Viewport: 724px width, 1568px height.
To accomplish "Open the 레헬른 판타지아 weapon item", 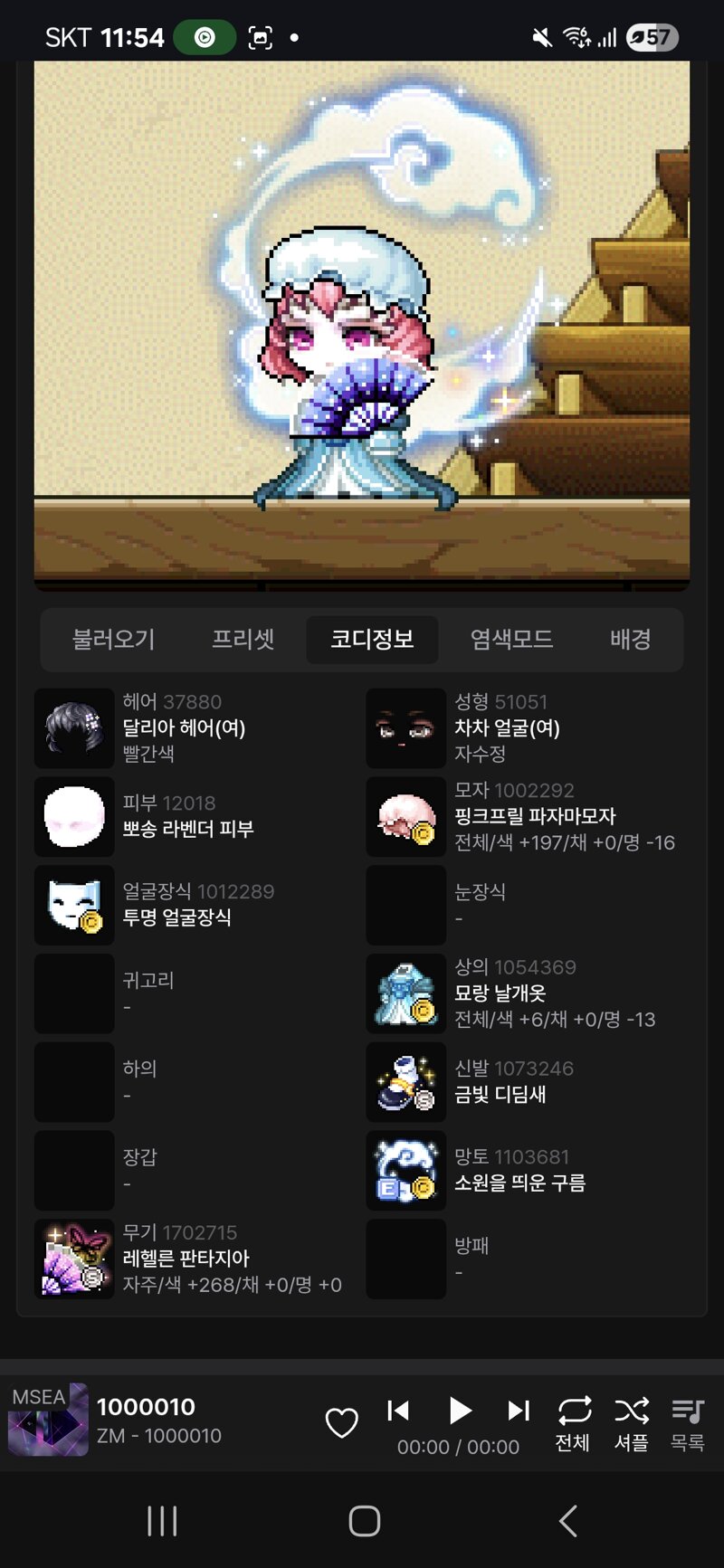I will pos(186,1258).
